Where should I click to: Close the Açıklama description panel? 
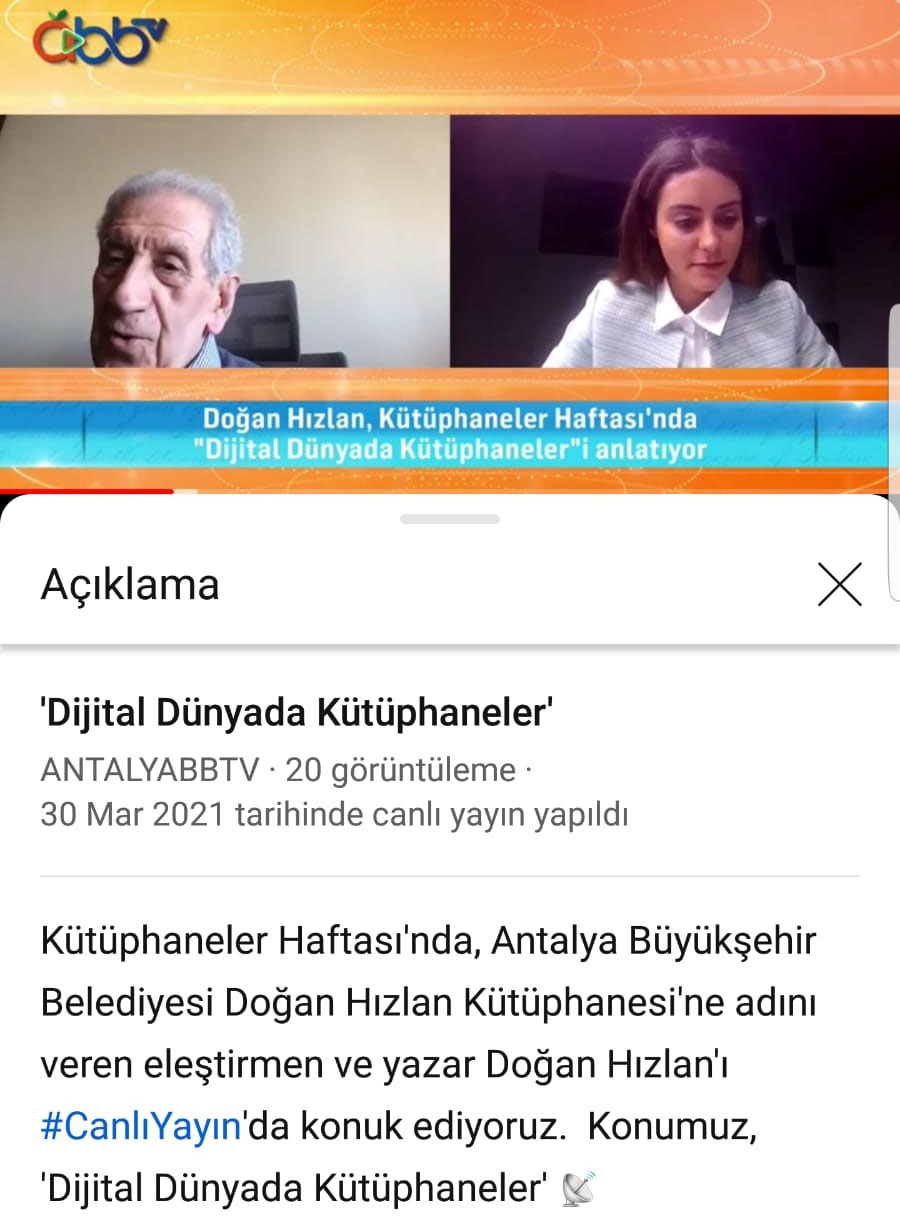[x=839, y=585]
